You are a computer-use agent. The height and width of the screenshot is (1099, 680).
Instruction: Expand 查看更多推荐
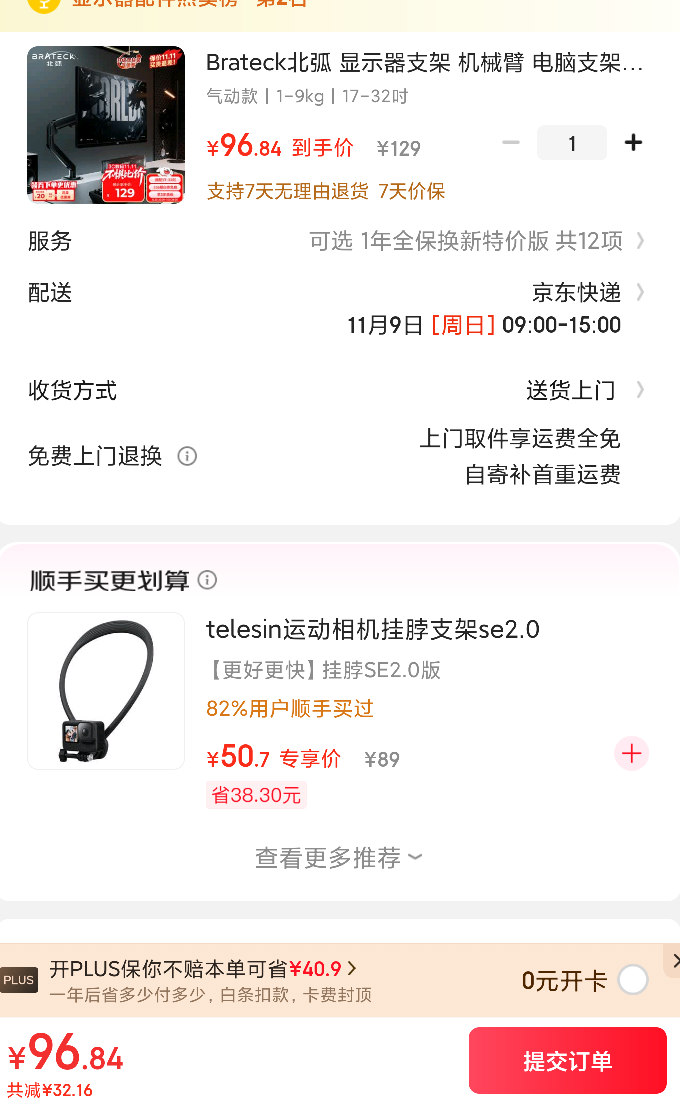tap(339, 857)
